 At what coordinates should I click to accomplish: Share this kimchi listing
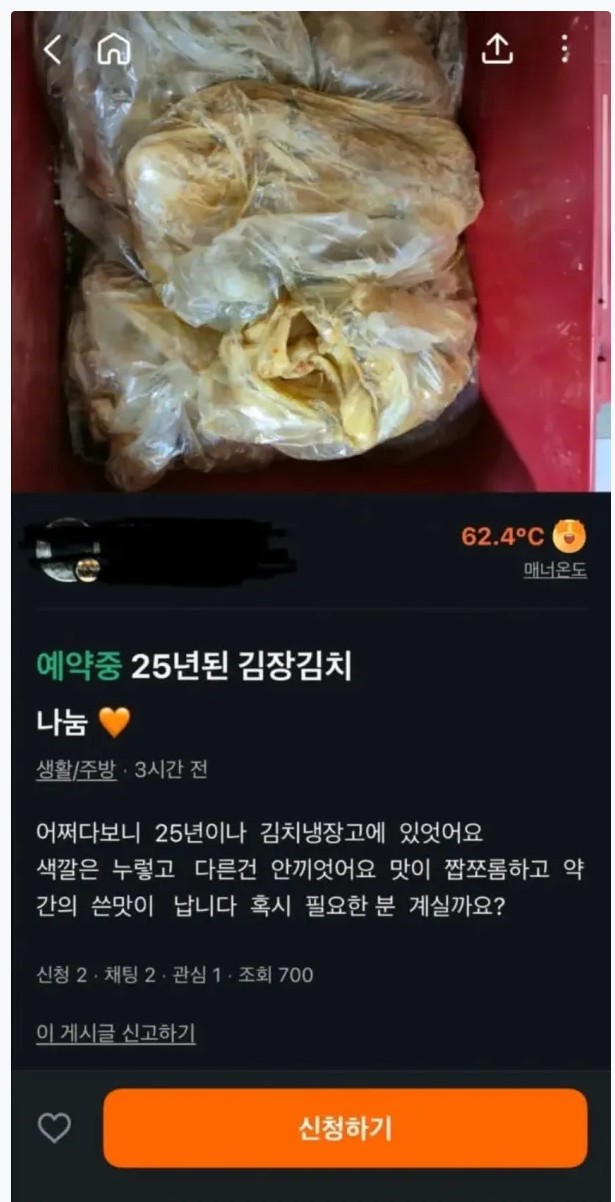tap(497, 49)
